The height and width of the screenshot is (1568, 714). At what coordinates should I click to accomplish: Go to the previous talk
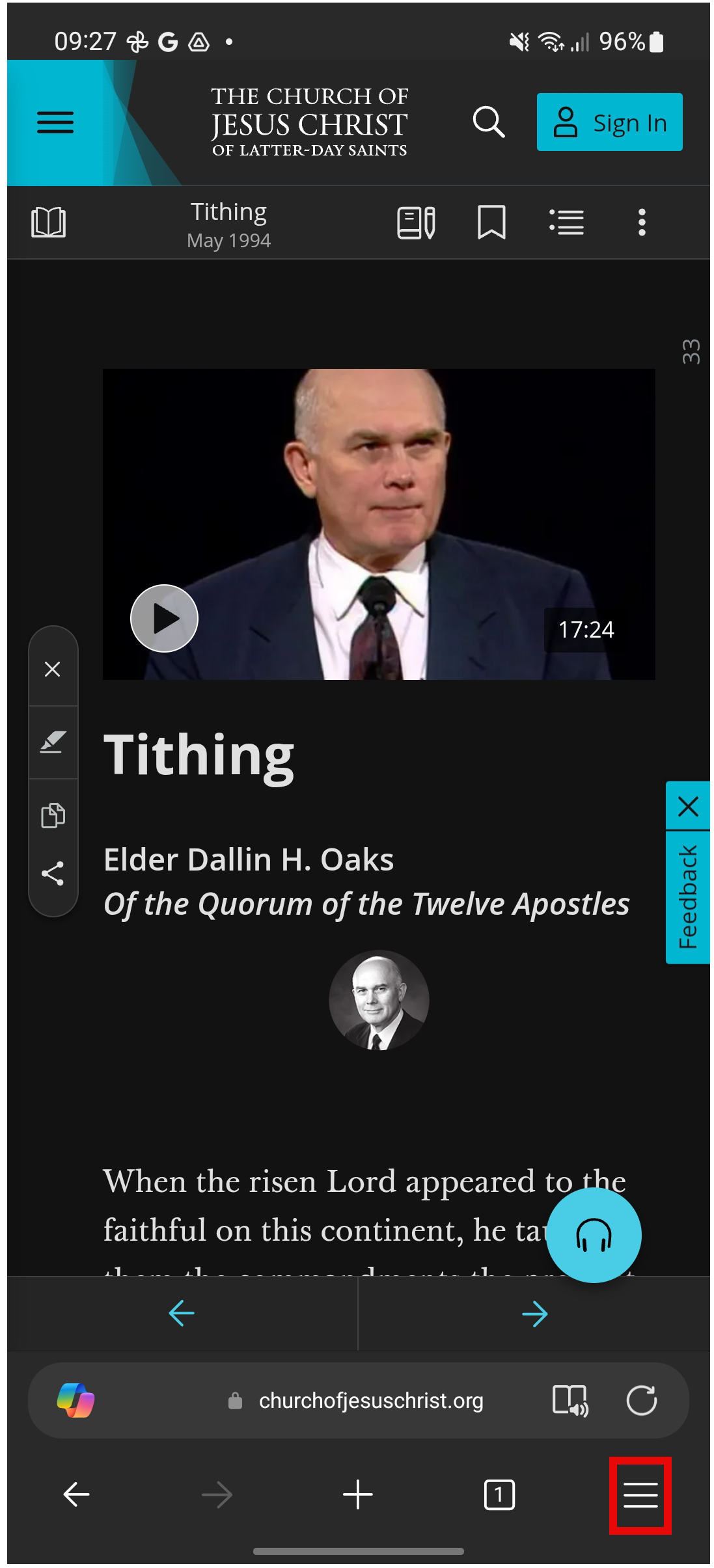(x=182, y=1313)
